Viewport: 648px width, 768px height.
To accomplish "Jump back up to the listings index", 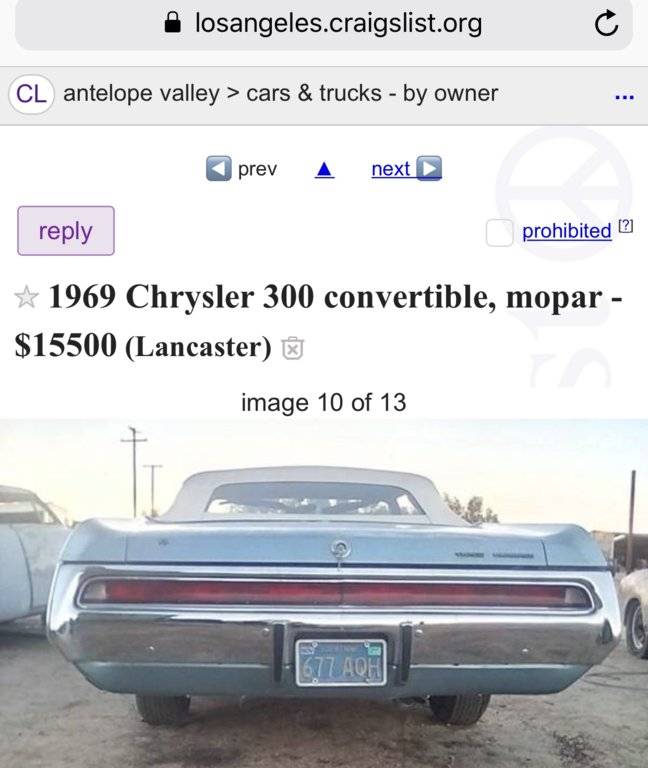I will [324, 170].
